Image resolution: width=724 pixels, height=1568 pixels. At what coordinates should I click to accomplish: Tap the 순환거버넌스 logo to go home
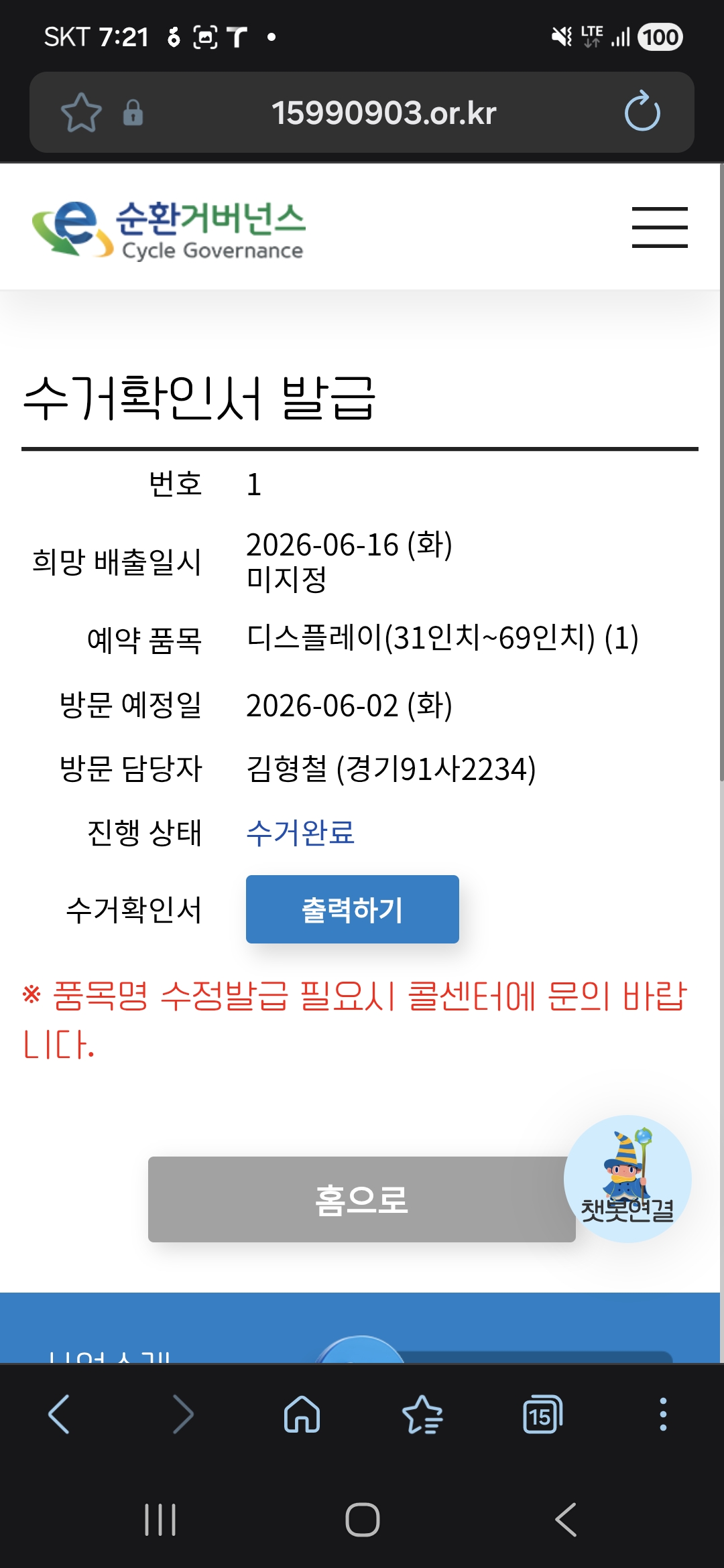(x=169, y=229)
